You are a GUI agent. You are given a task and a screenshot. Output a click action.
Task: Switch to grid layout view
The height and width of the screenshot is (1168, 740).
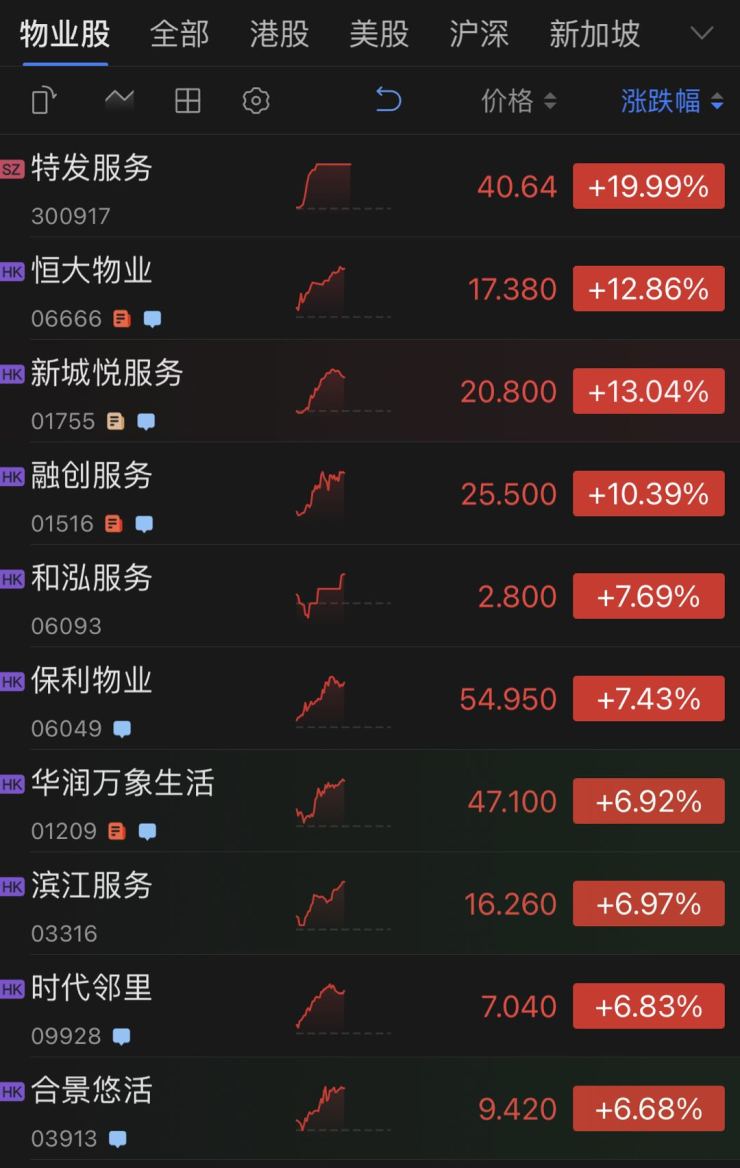(x=188, y=101)
